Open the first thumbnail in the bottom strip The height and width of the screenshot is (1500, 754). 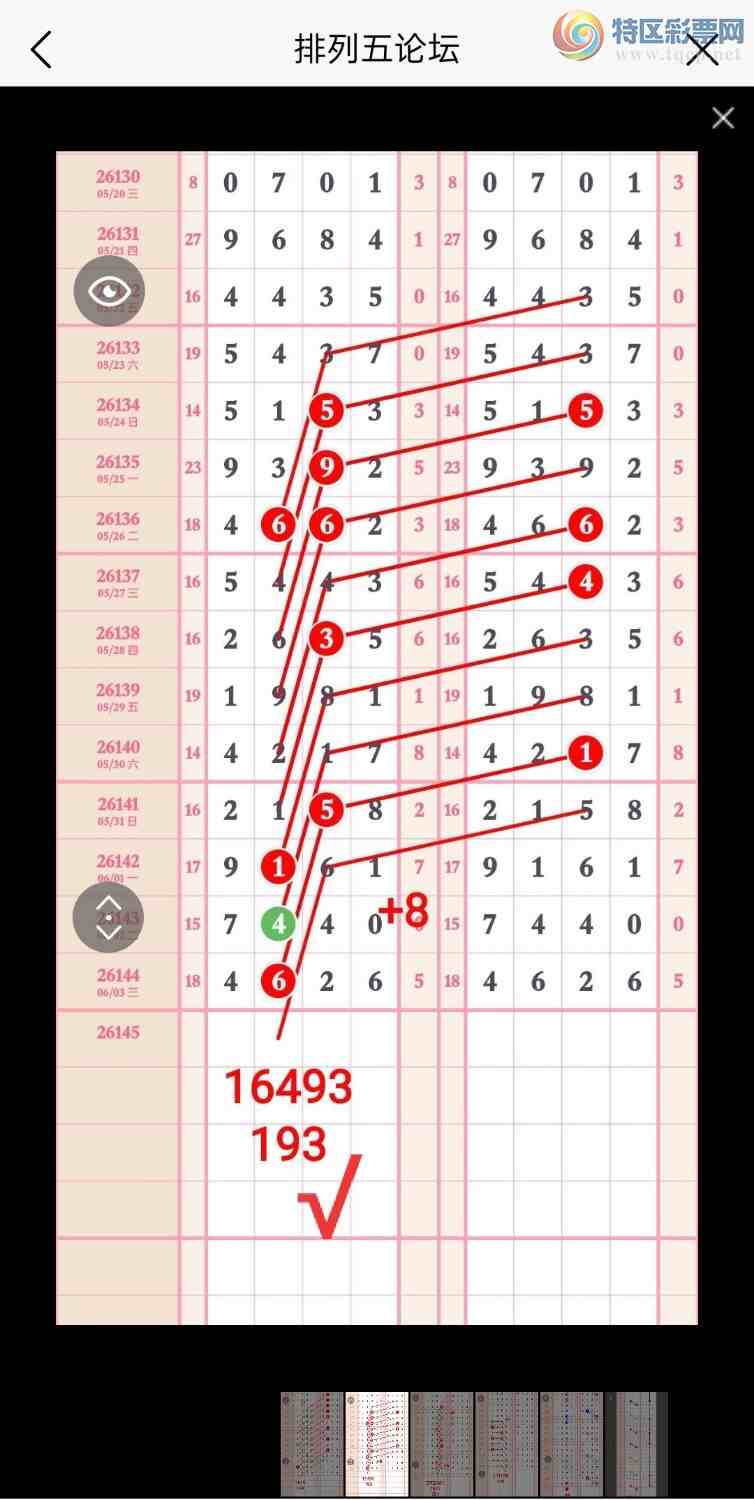(x=311, y=1443)
